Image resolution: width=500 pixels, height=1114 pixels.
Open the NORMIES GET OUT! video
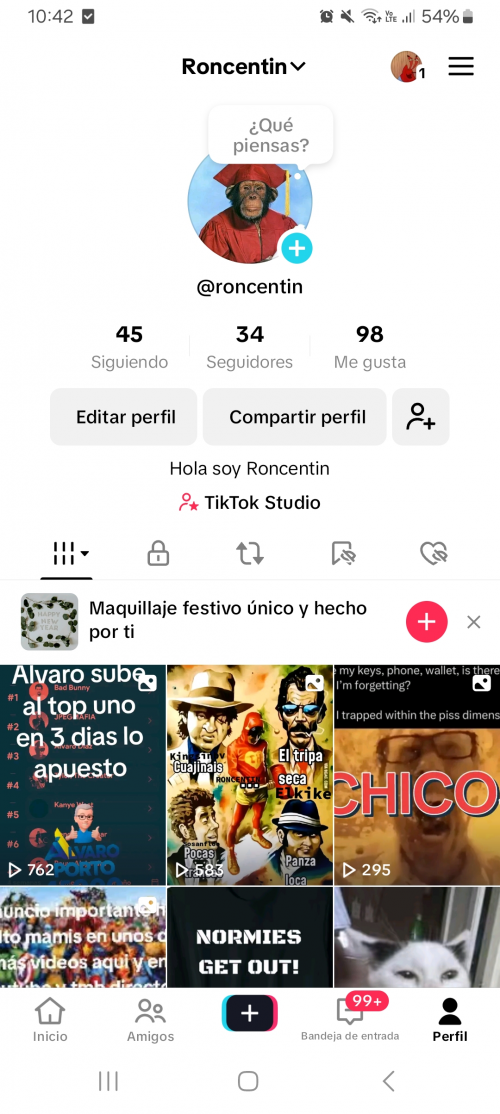tap(250, 937)
